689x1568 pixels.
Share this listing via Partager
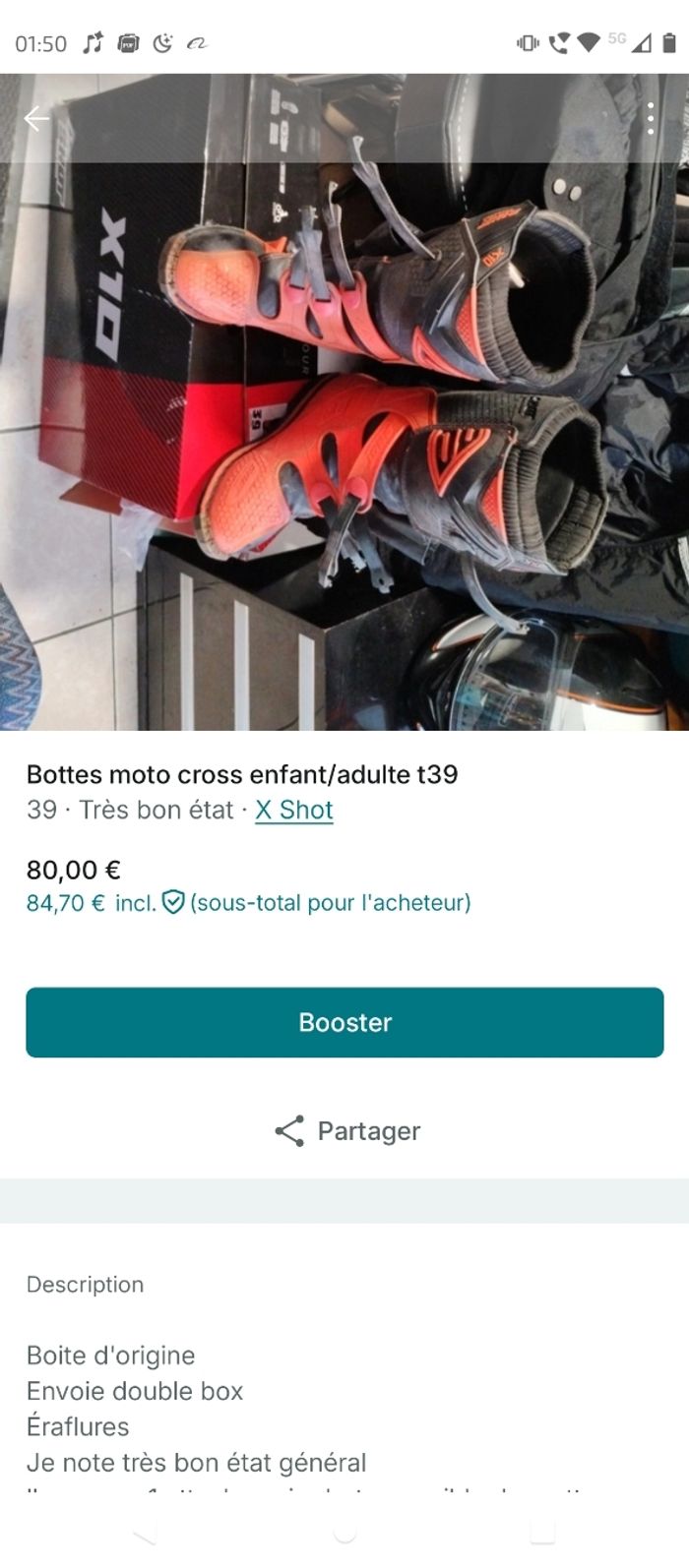346,1131
